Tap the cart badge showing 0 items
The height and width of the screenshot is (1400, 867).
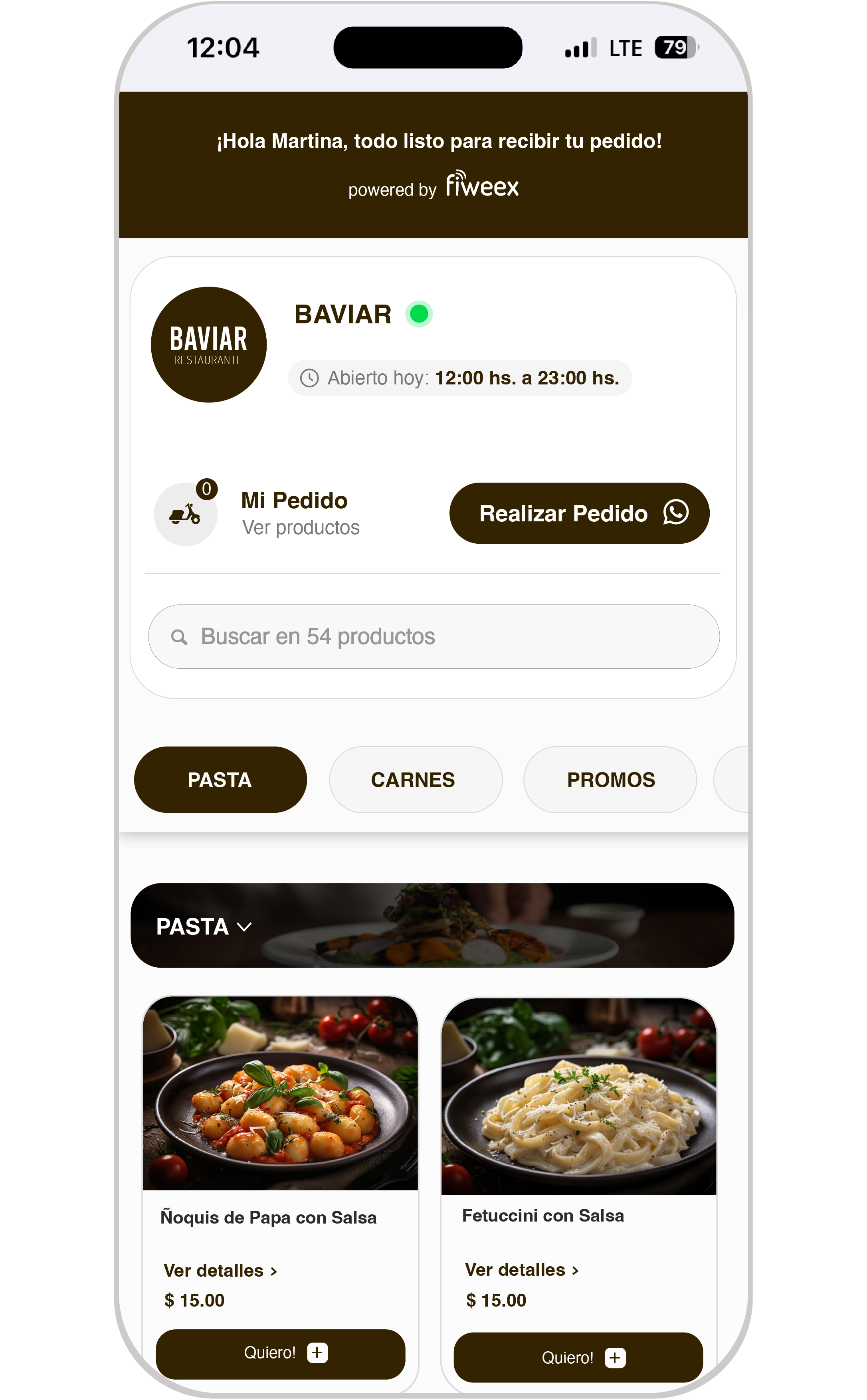[207, 489]
